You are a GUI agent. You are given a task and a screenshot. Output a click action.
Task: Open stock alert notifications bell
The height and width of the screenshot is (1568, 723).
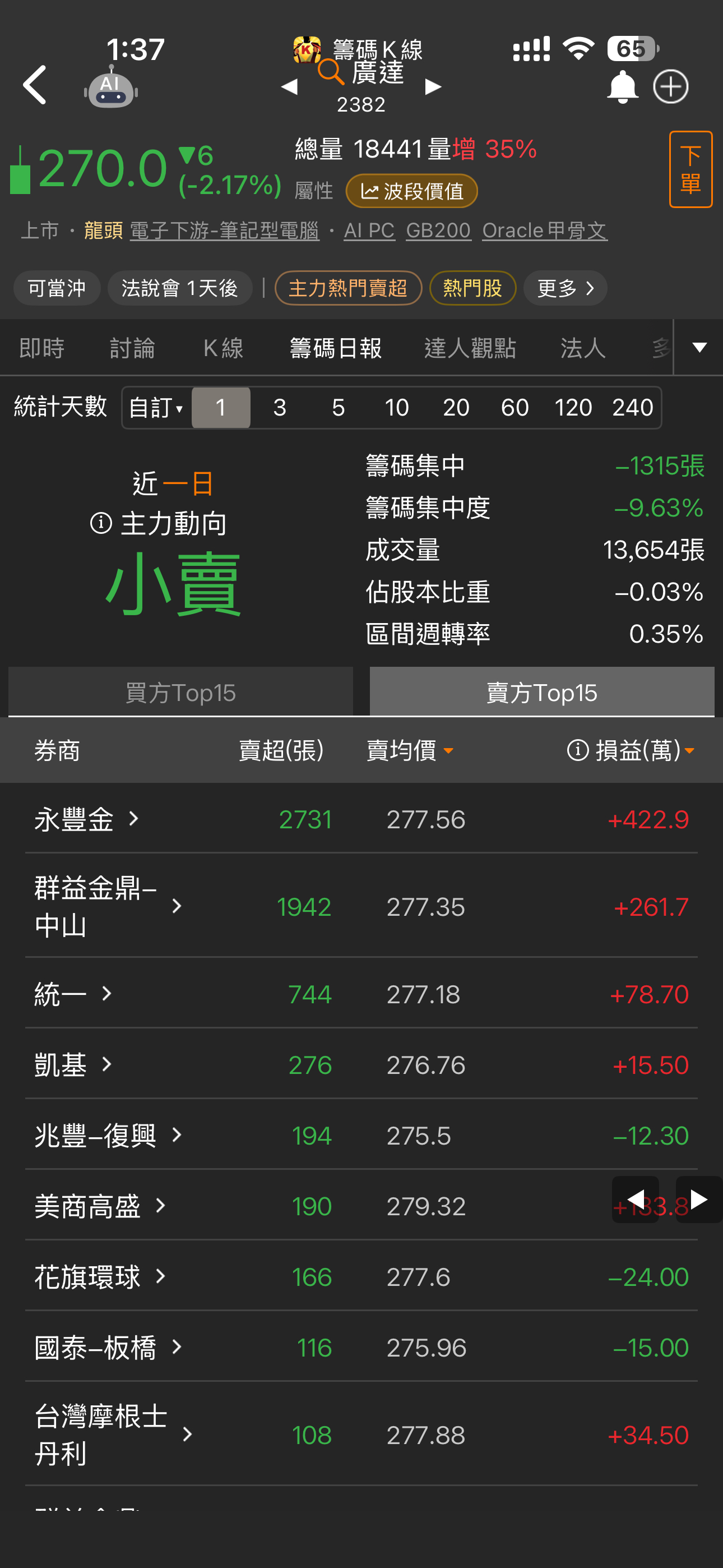(622, 87)
